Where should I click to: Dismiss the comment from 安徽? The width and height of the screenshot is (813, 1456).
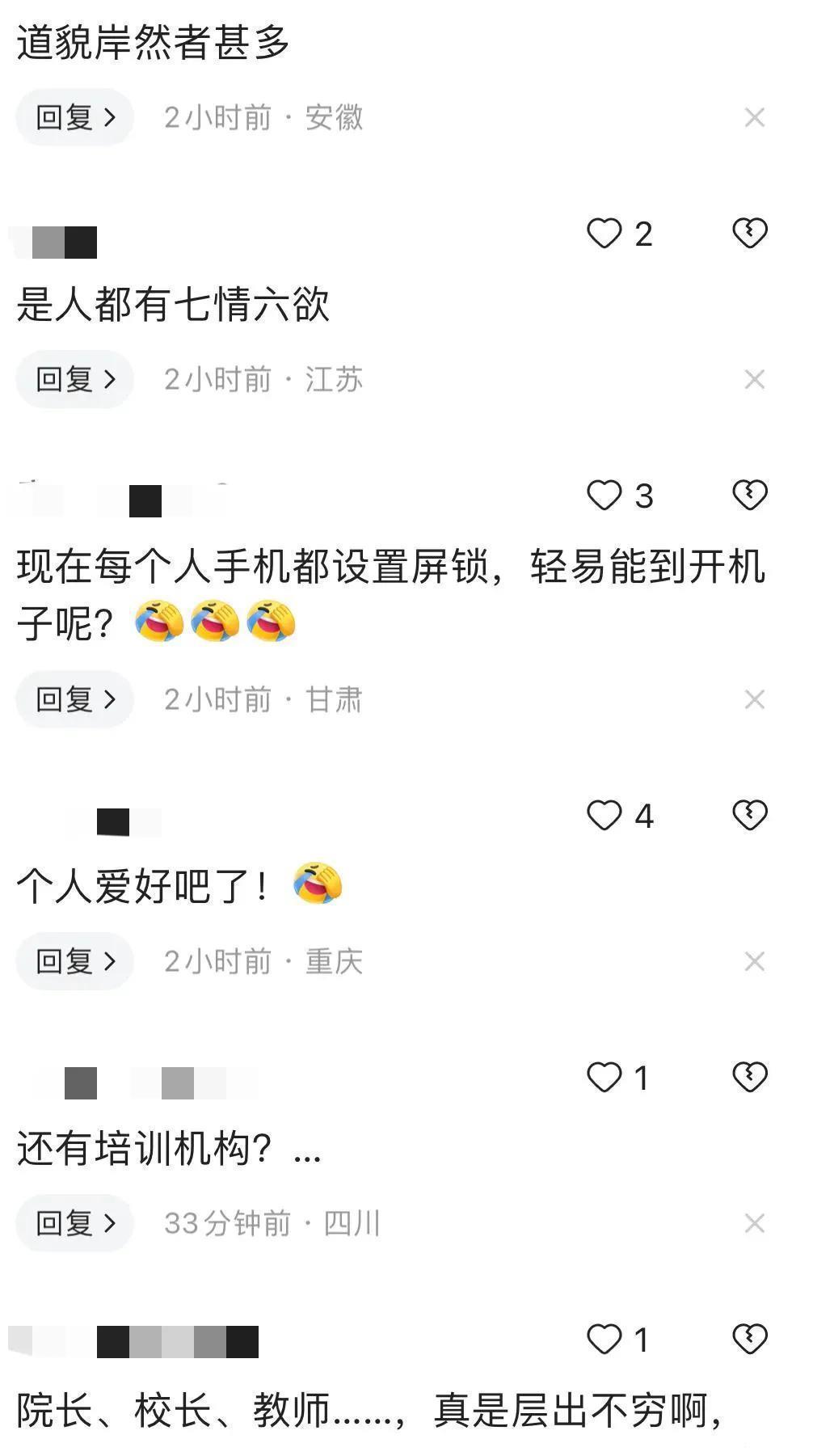[754, 118]
